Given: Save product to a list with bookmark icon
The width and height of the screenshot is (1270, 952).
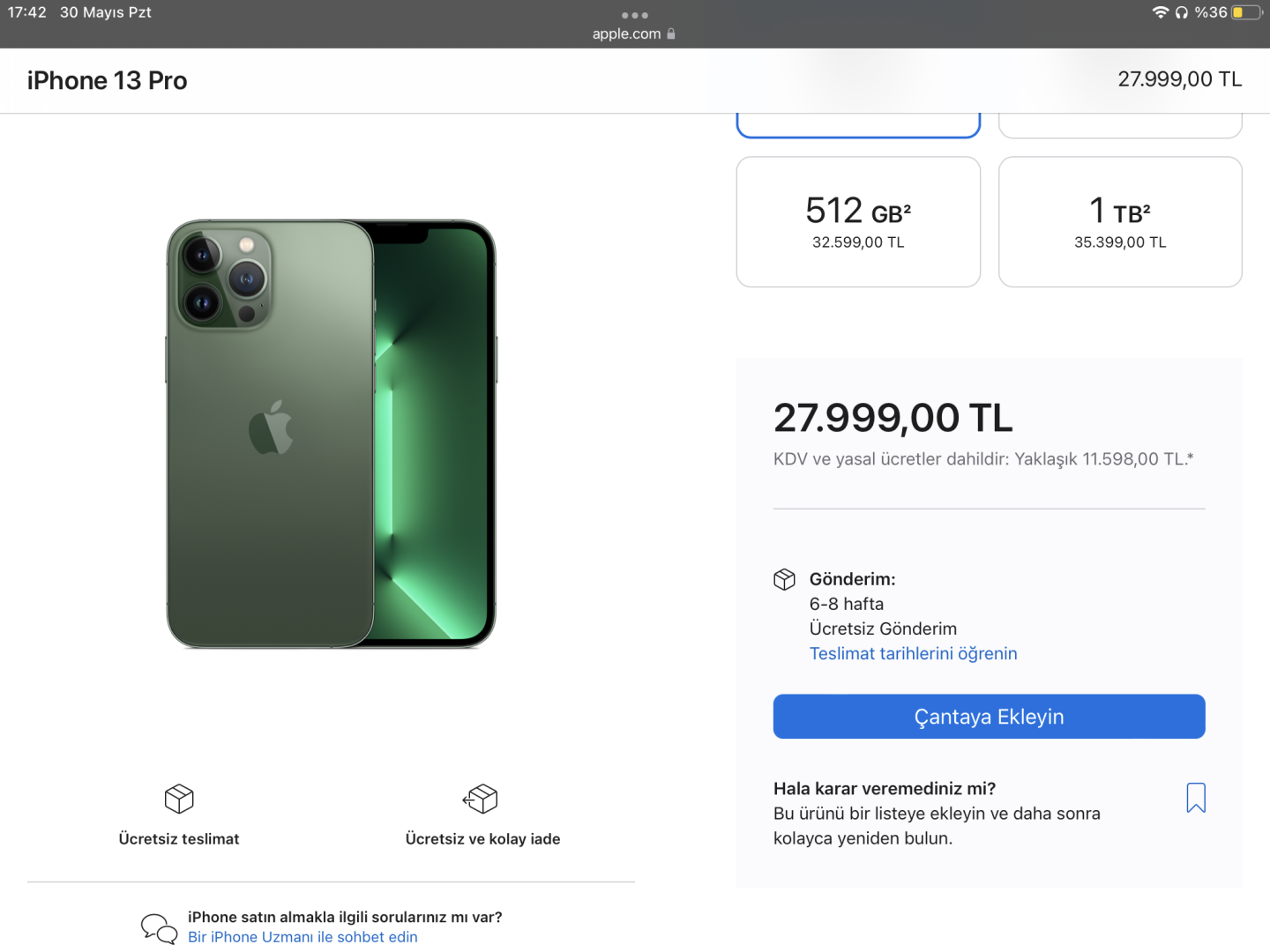Looking at the screenshot, I should (1196, 798).
